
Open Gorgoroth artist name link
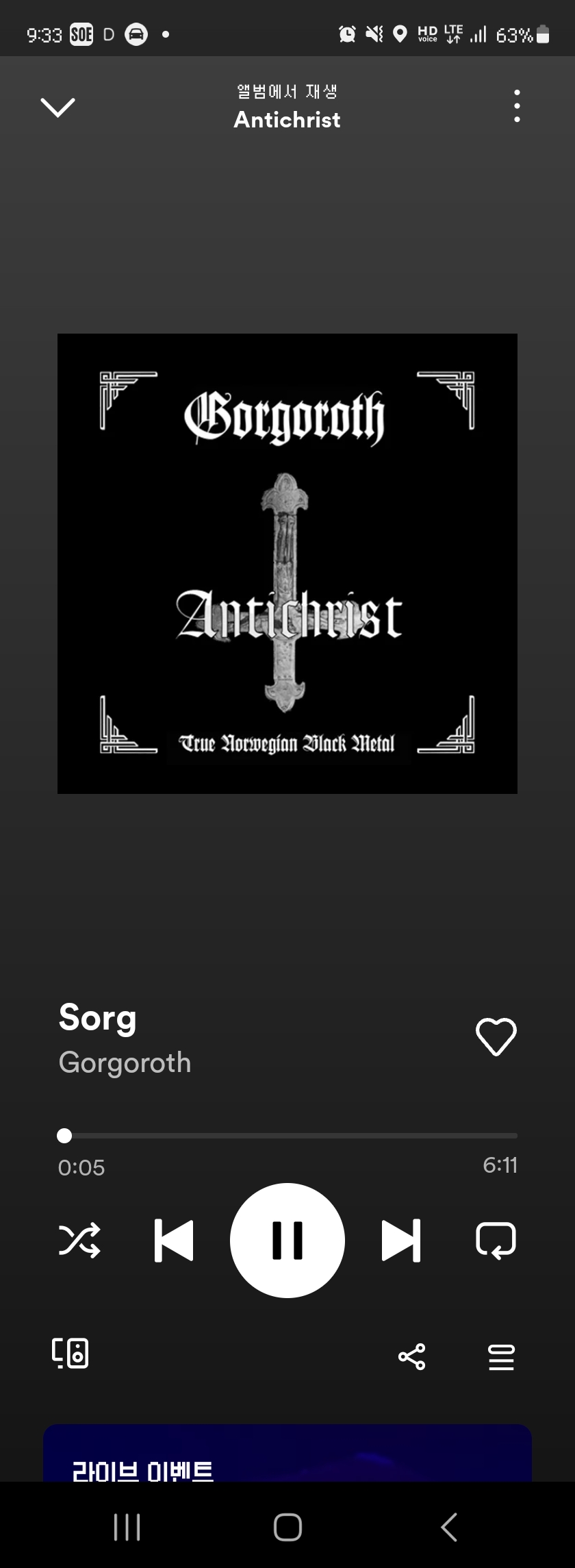[125, 1062]
